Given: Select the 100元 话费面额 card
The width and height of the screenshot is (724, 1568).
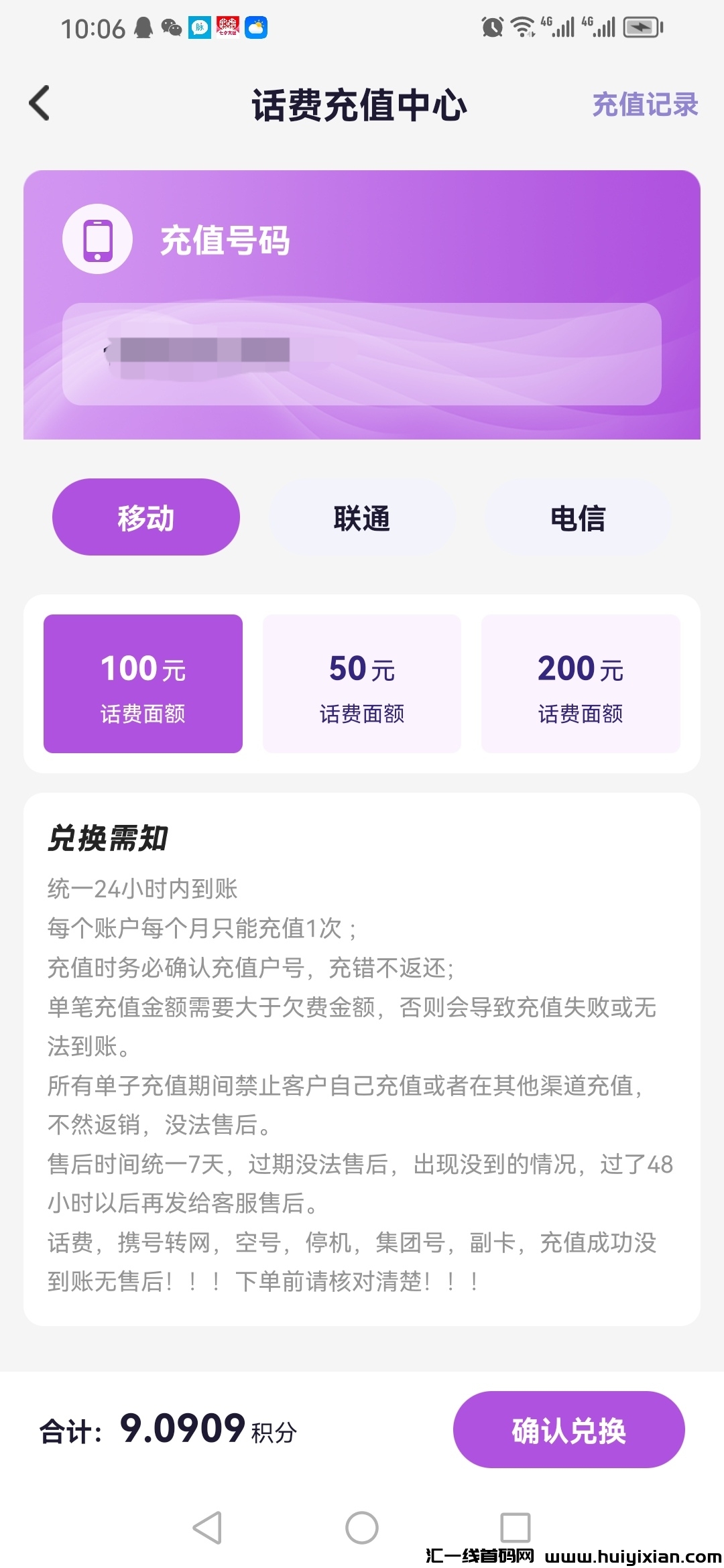Looking at the screenshot, I should coord(143,683).
